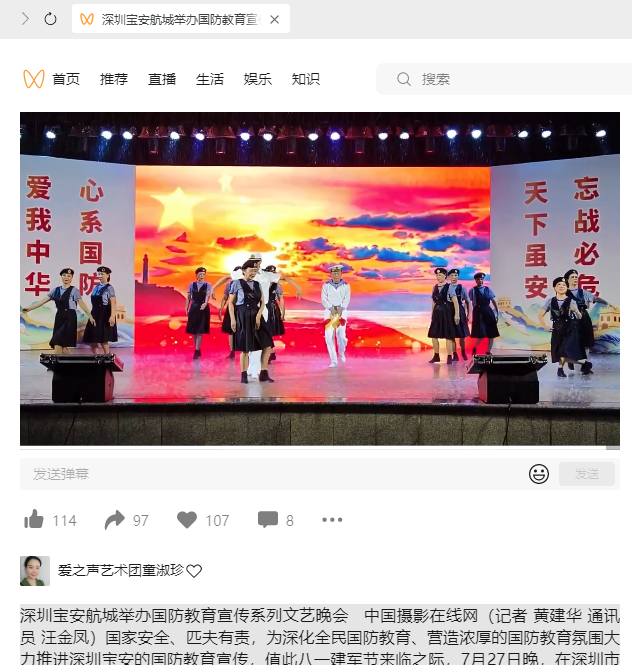Viewport: 632px width, 665px height.
Task: Open the emoji picker smiley icon
Action: (539, 474)
